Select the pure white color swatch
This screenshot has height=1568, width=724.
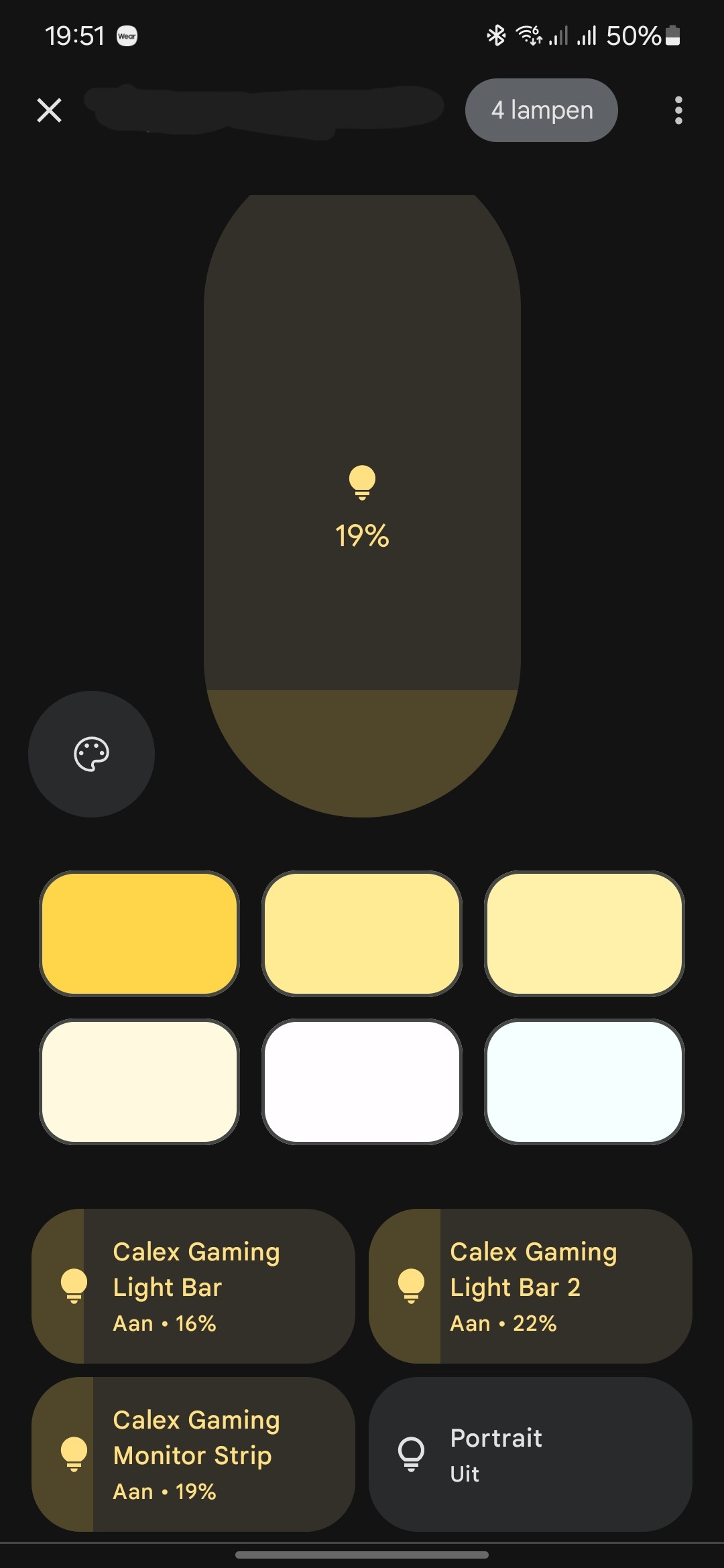click(x=362, y=1082)
